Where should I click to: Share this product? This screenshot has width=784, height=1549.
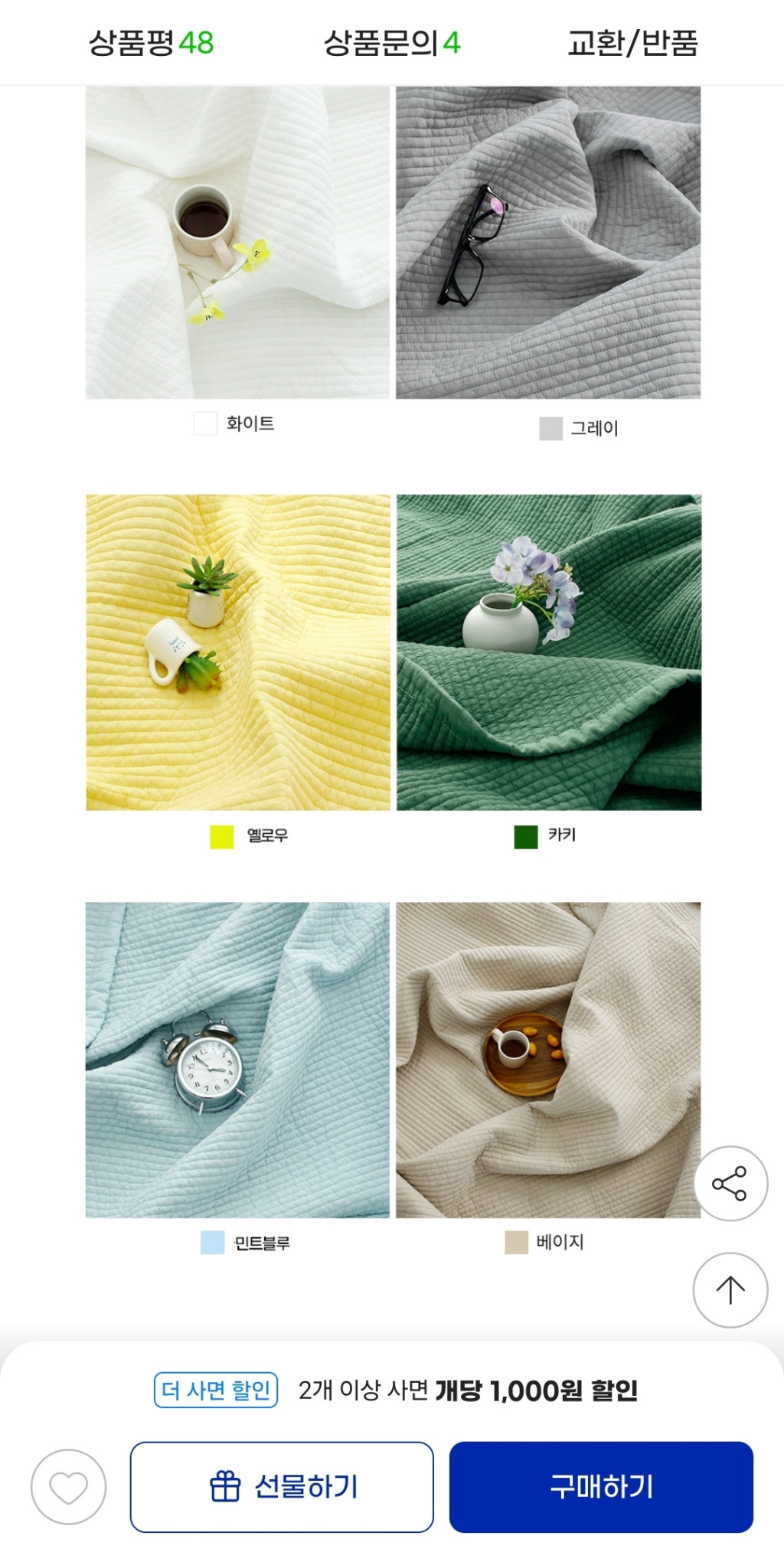coord(730,1183)
